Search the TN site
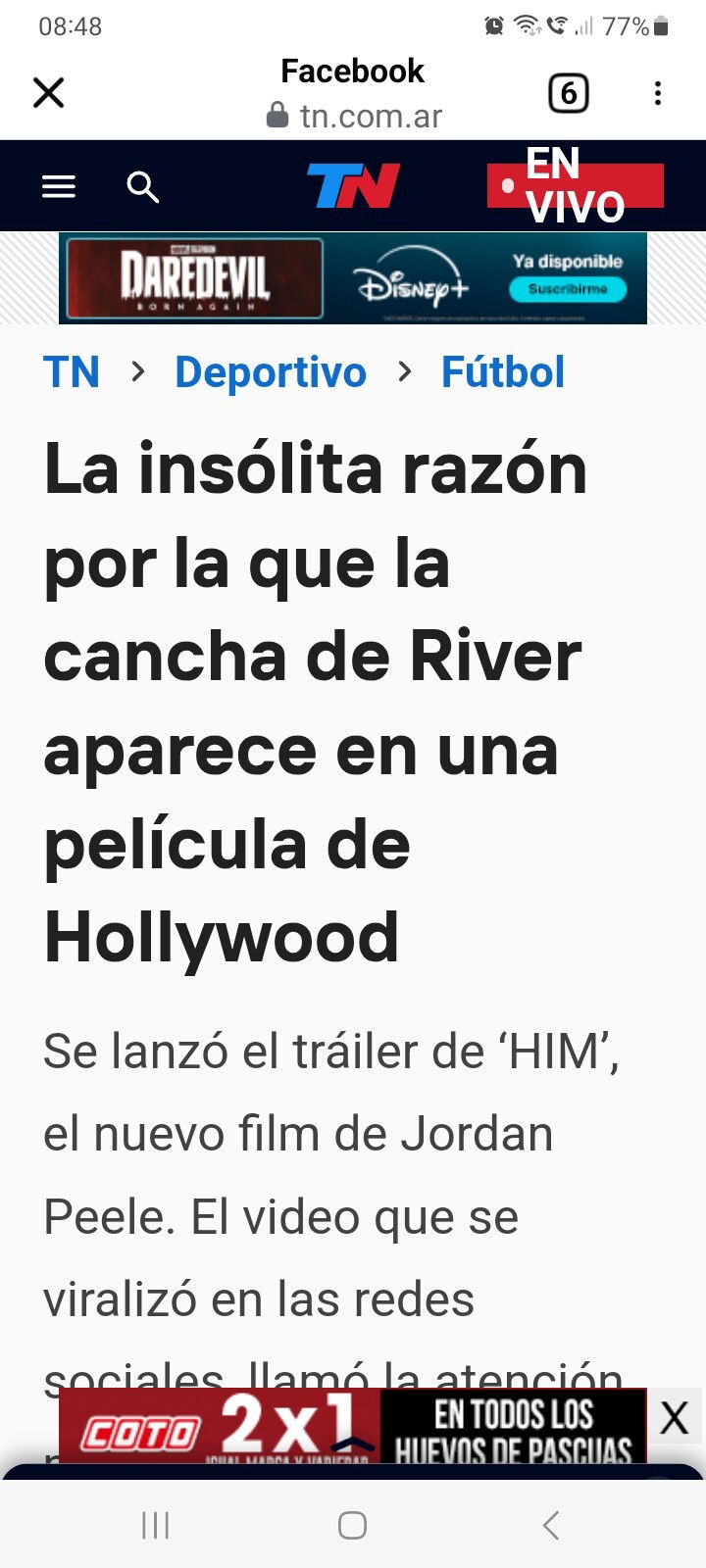The width and height of the screenshot is (706, 1568). 143,186
